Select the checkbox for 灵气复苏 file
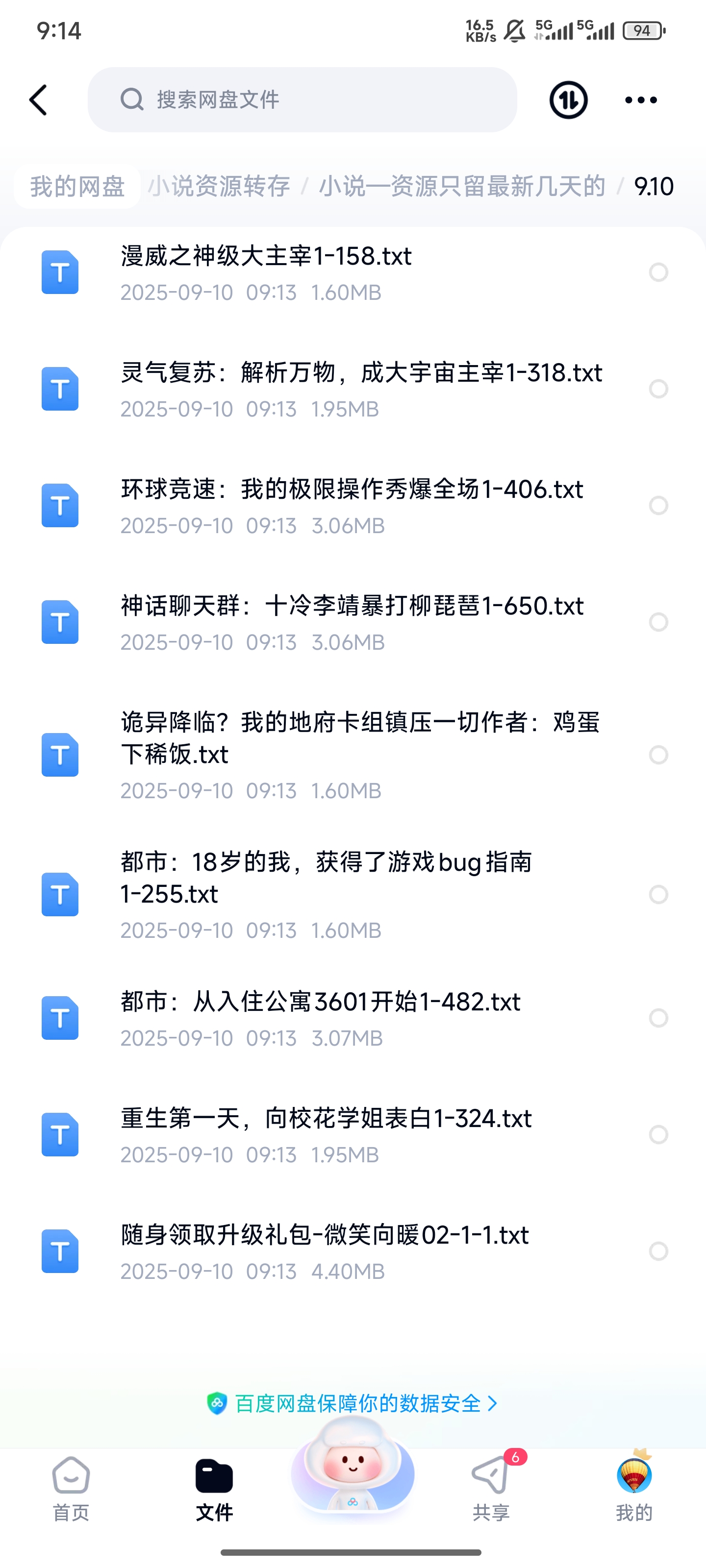 (658, 389)
